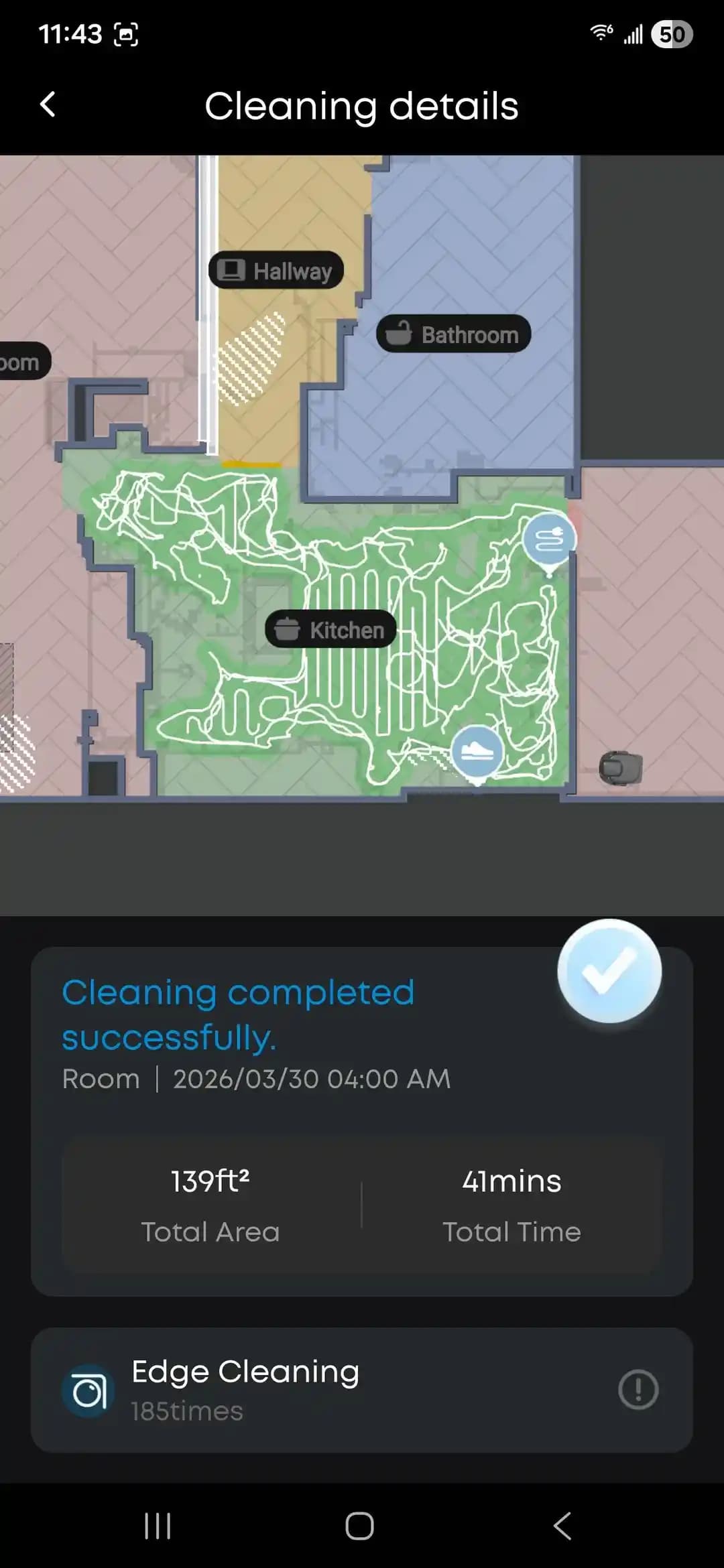Go to the system home screen
Viewport: 724px width, 1568px height.
pos(360,1526)
